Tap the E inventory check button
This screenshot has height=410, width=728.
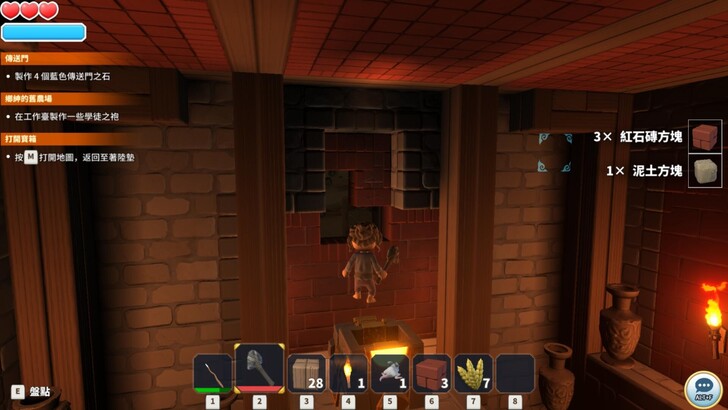pos(17,393)
